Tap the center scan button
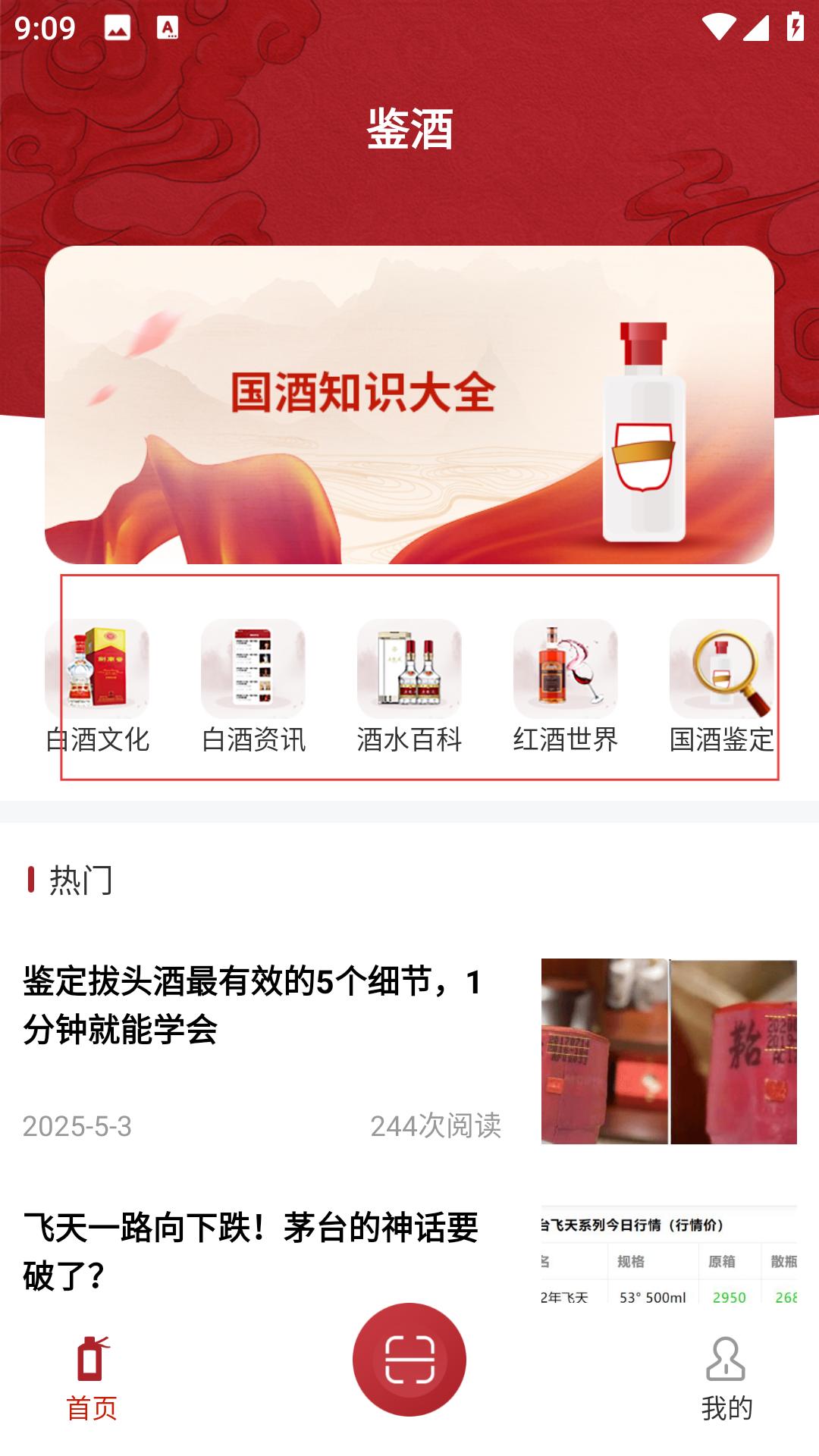819x1456 pixels. point(409,1360)
